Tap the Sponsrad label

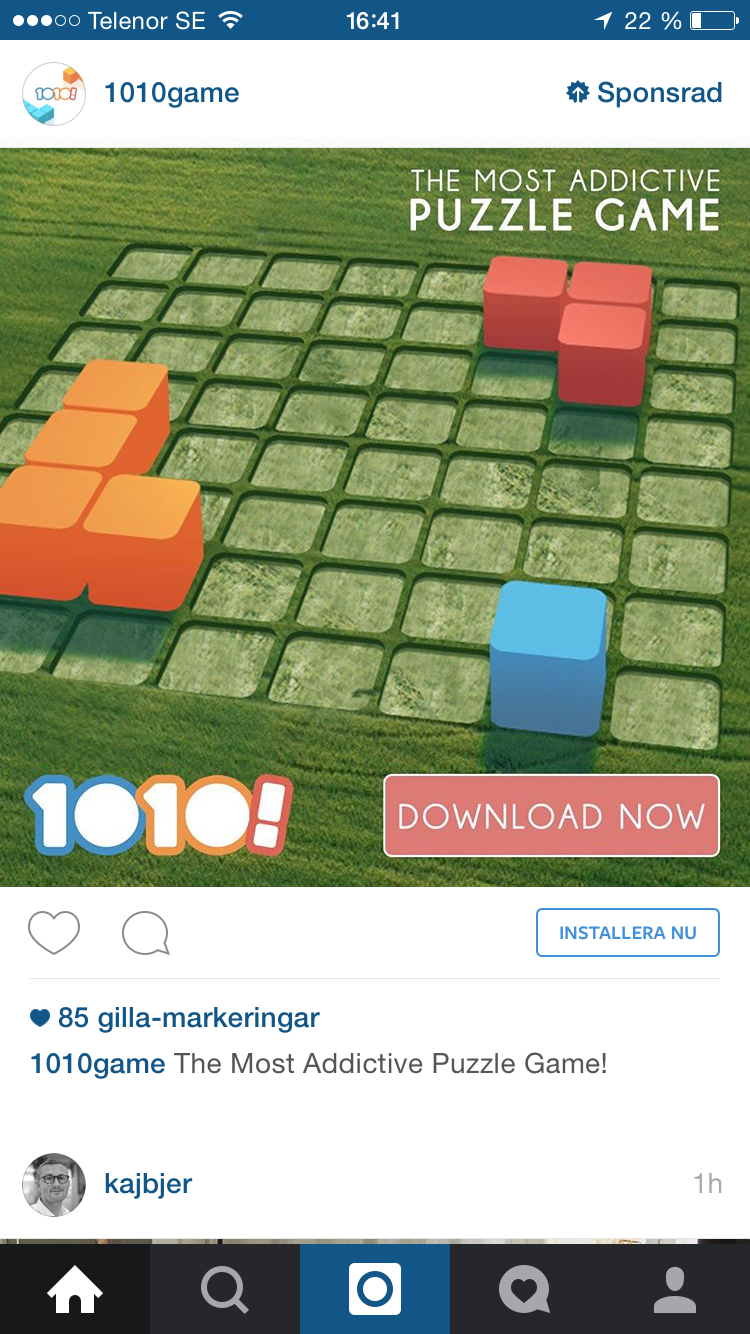(644, 93)
